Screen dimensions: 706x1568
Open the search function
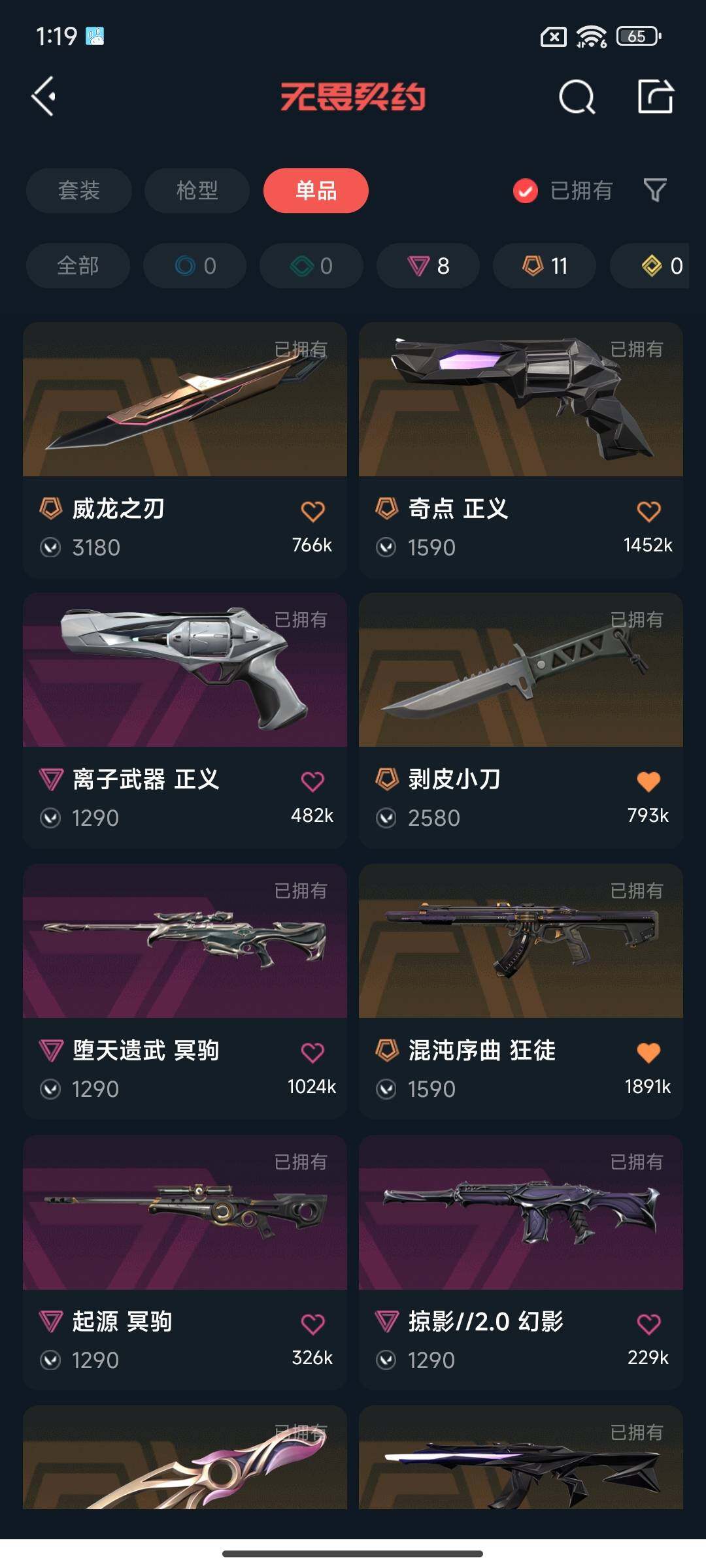click(x=578, y=98)
